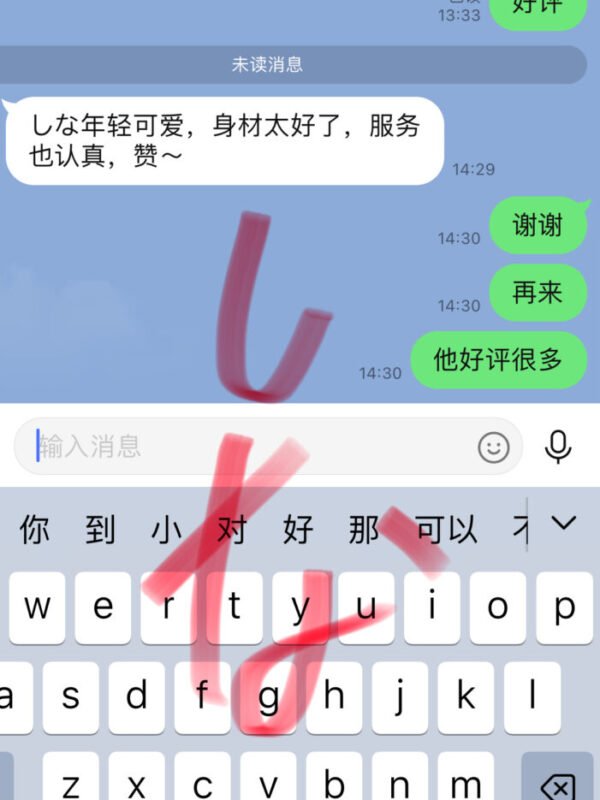Screen dimensions: 600x800
Task: Type the letter w key
Action: (x=38, y=607)
